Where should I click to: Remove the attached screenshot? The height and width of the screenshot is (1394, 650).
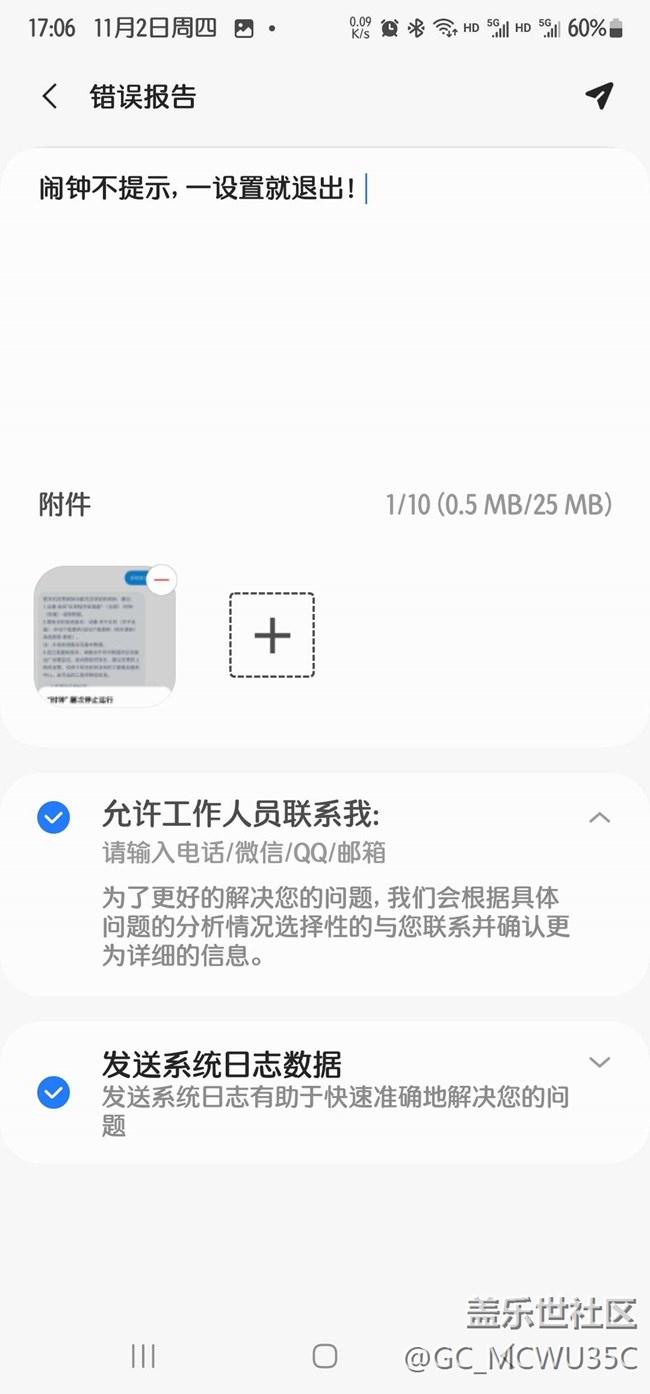[162, 580]
